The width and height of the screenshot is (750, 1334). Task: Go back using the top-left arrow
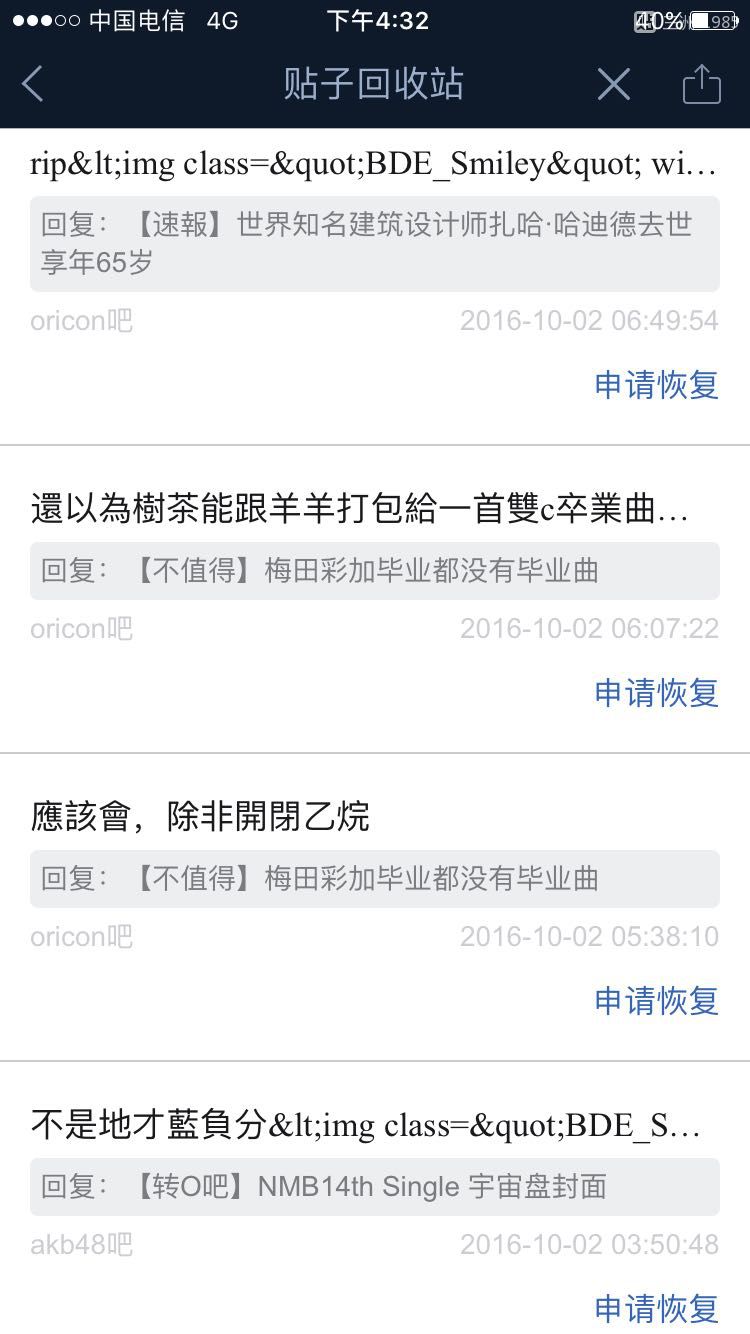point(33,84)
